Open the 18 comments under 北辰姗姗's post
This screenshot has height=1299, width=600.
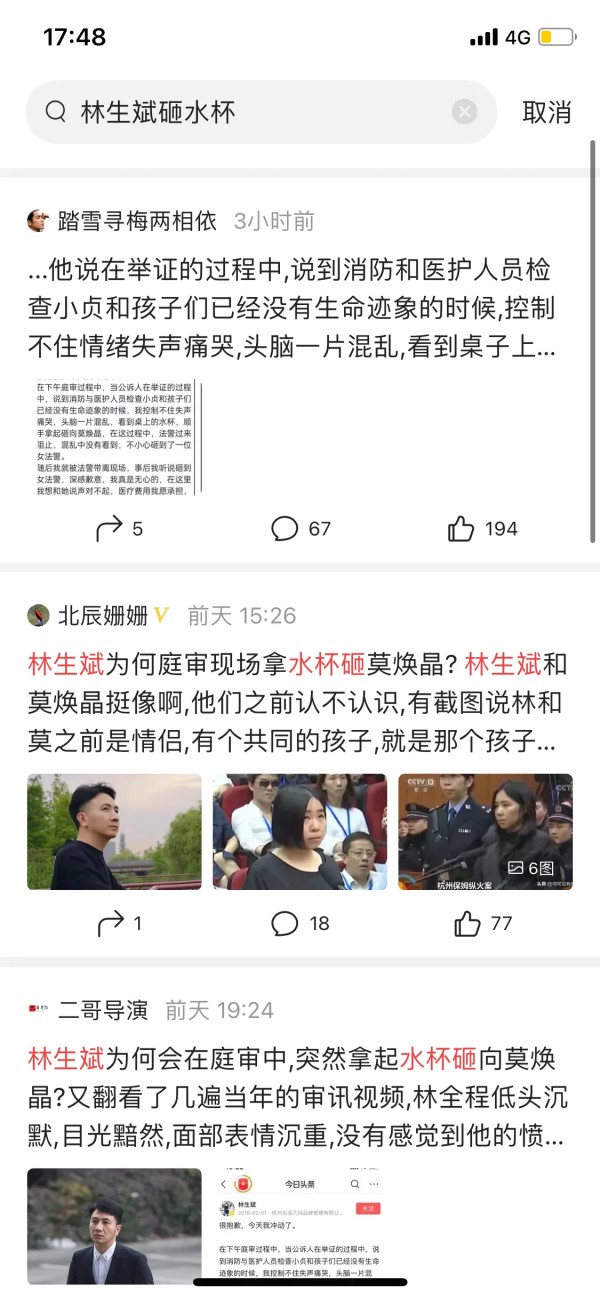pos(301,923)
